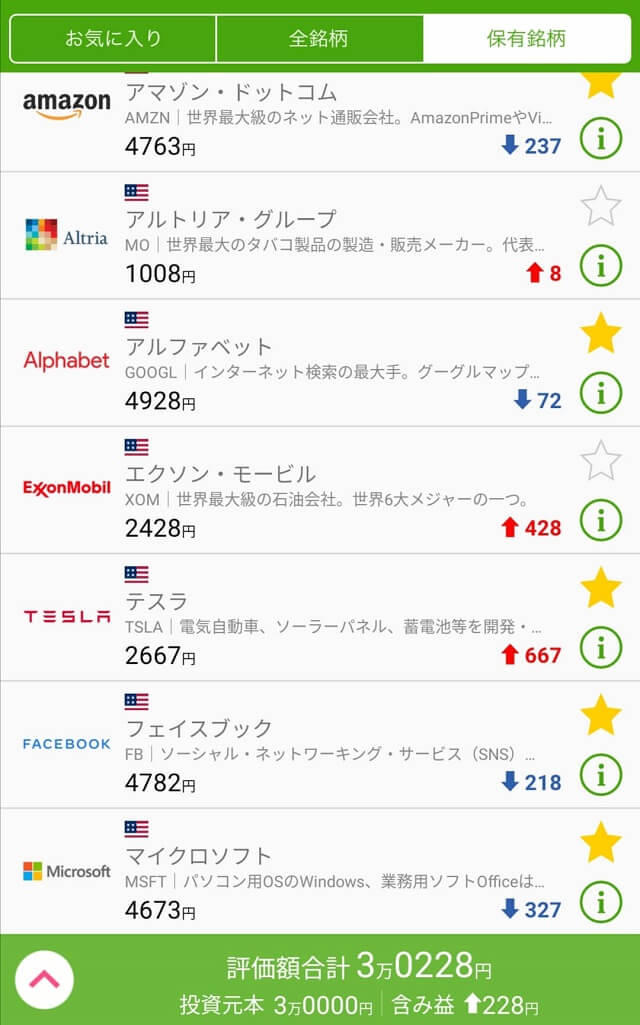This screenshot has width=640, height=1025.
Task: Open info icon for マイクロソフト
Action: 601,902
